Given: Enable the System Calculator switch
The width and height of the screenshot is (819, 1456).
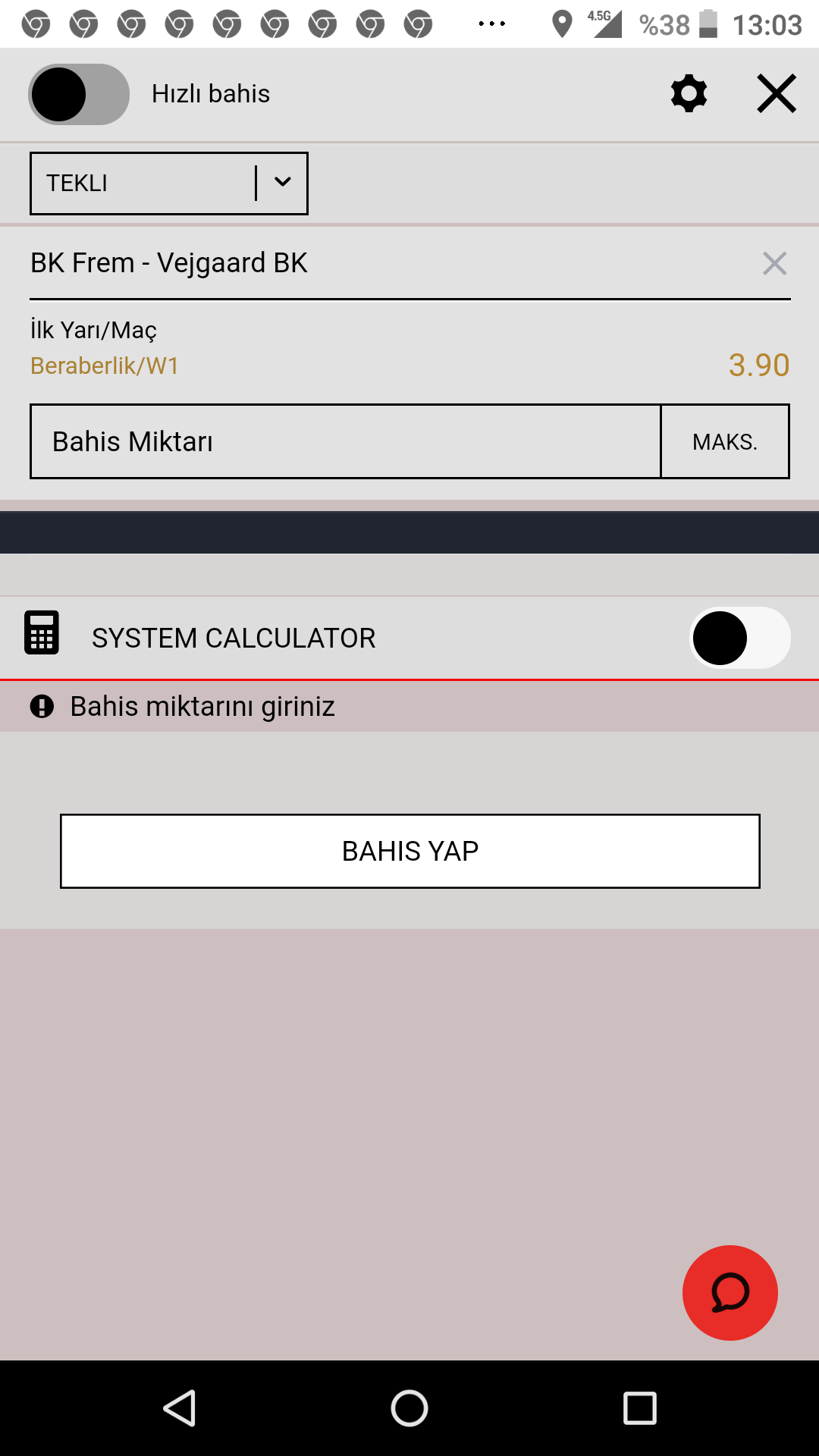Looking at the screenshot, I should [x=740, y=638].
